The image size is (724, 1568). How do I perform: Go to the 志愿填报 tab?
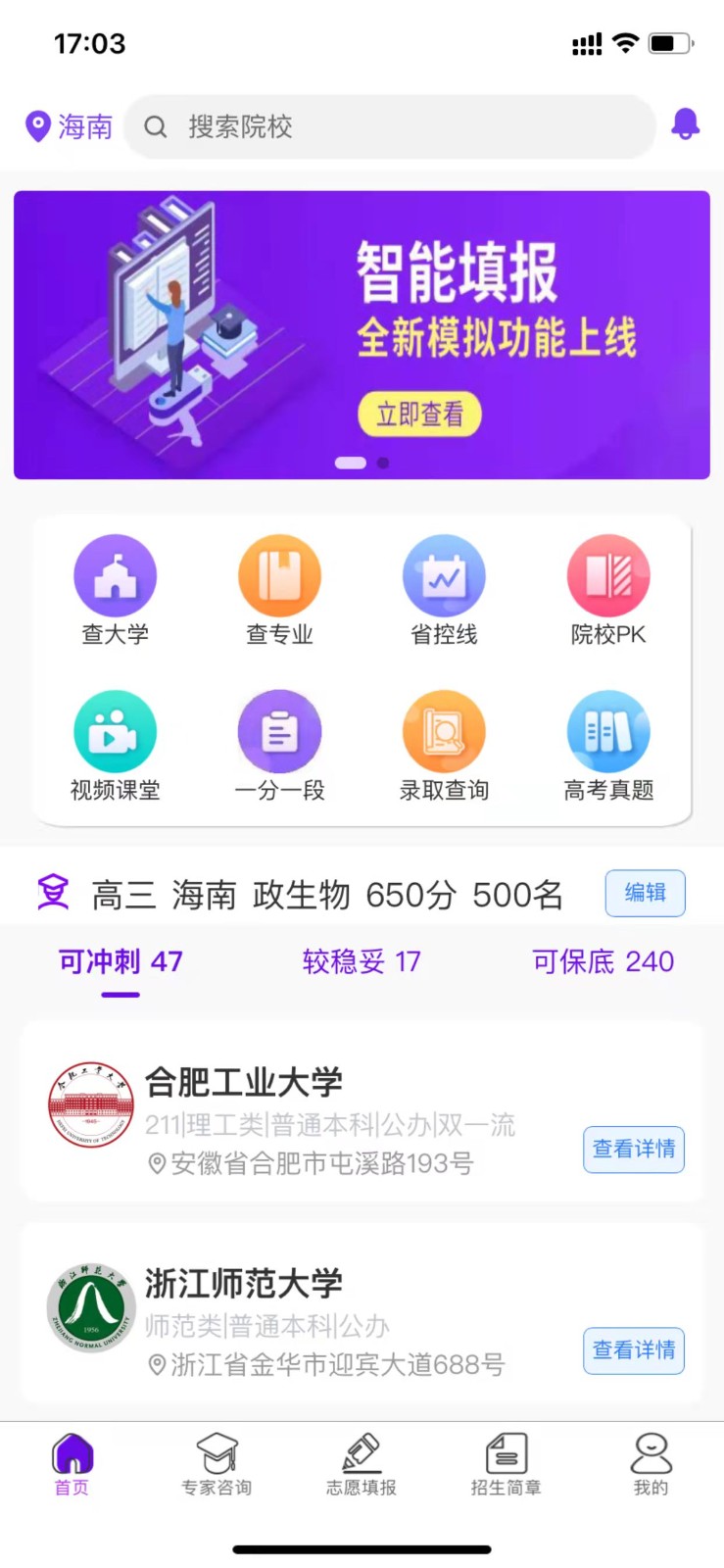[362, 1464]
